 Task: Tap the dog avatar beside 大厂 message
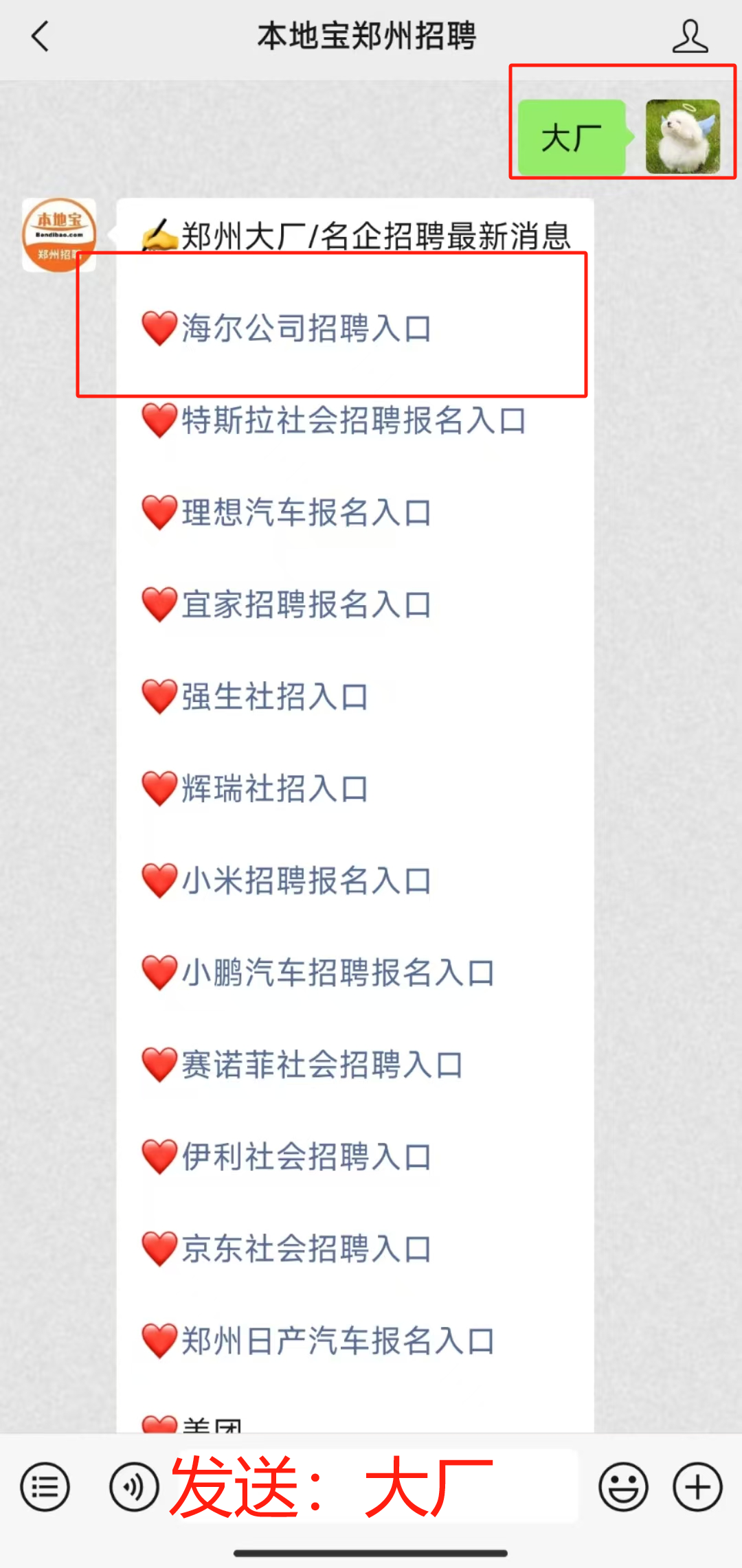pos(682,137)
